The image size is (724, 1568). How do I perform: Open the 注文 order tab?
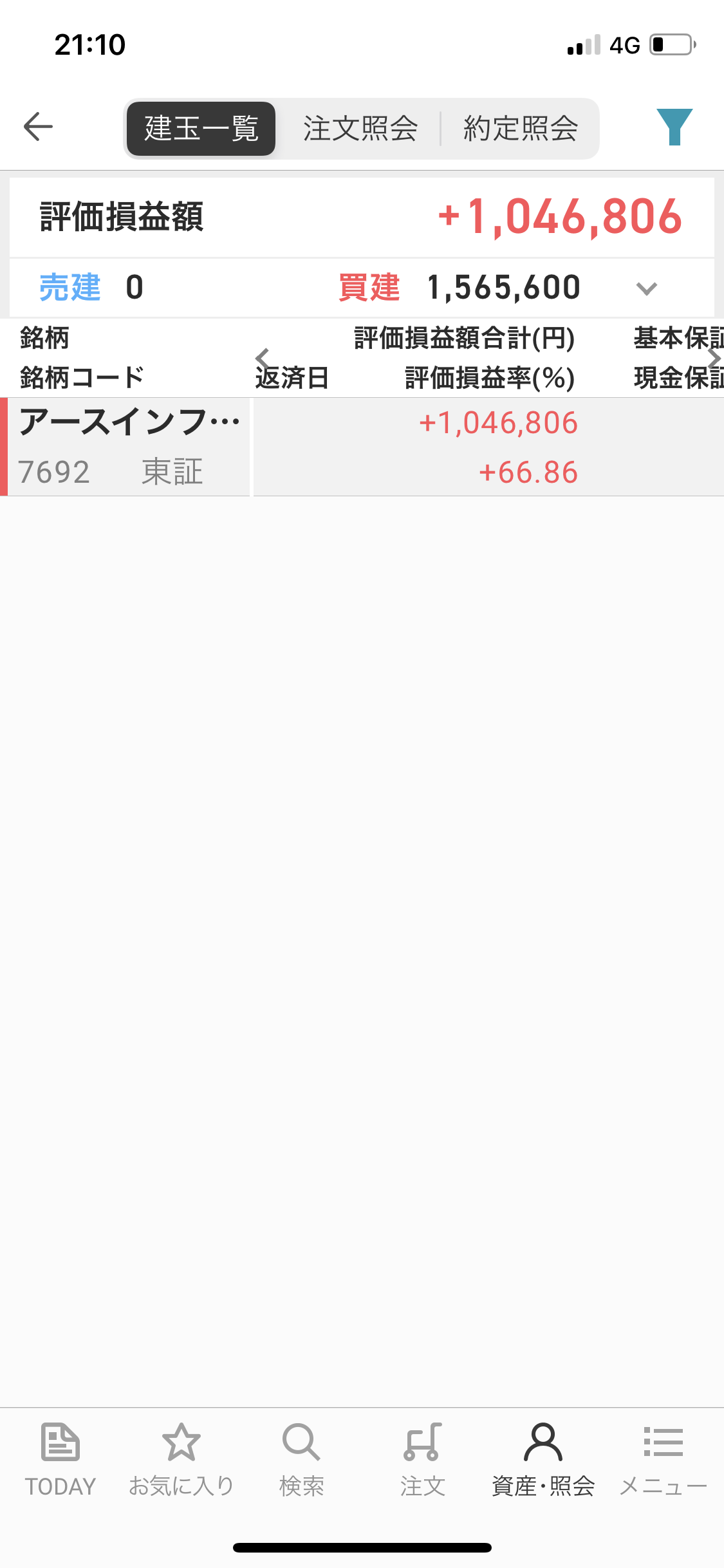coord(422,1459)
